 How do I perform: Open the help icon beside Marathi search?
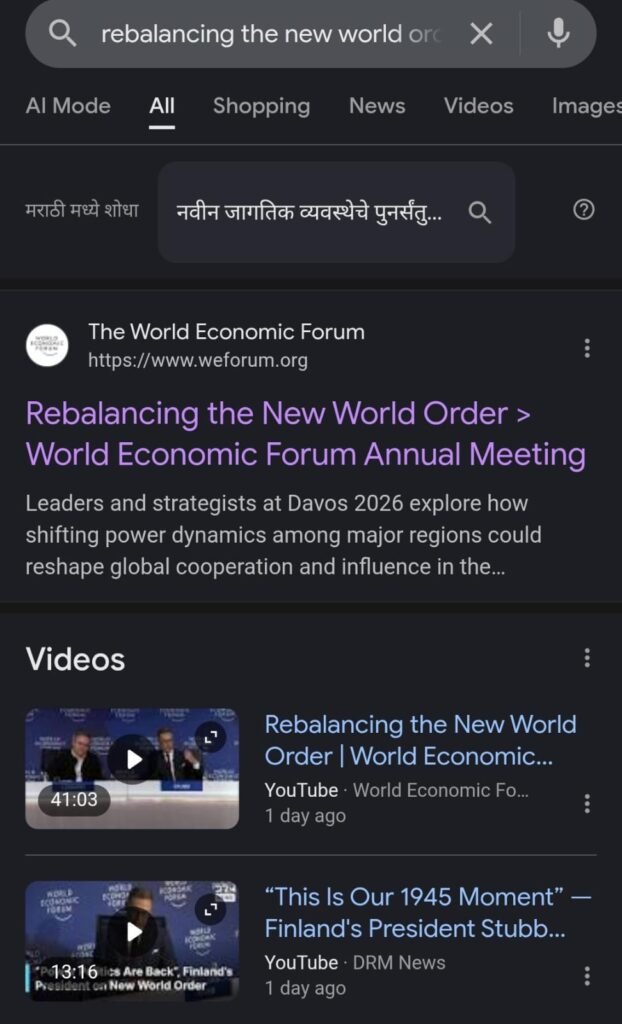tap(585, 210)
